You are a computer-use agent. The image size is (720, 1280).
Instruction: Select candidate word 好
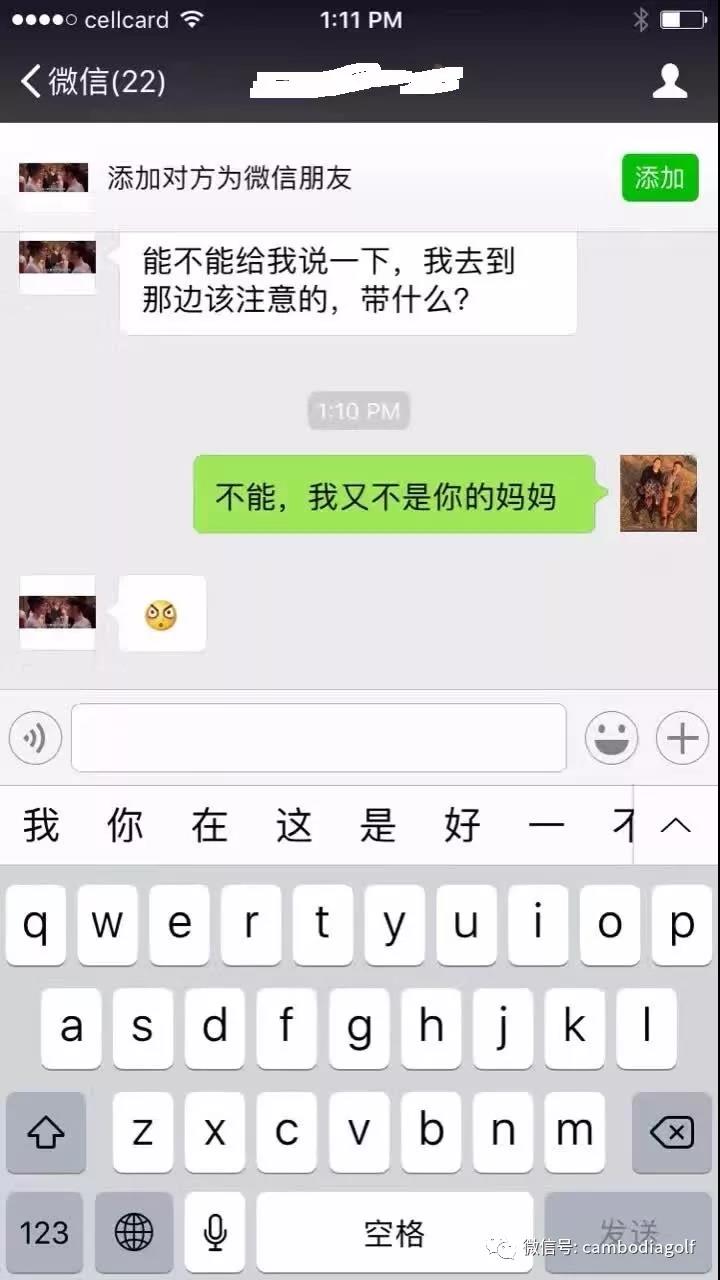[x=462, y=826]
